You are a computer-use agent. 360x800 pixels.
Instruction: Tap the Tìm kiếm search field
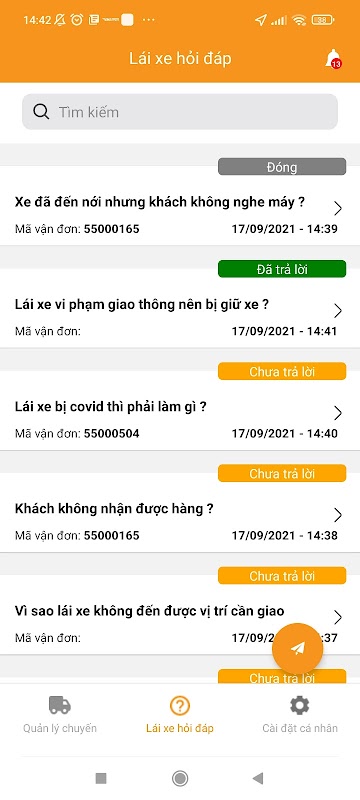tap(179, 112)
